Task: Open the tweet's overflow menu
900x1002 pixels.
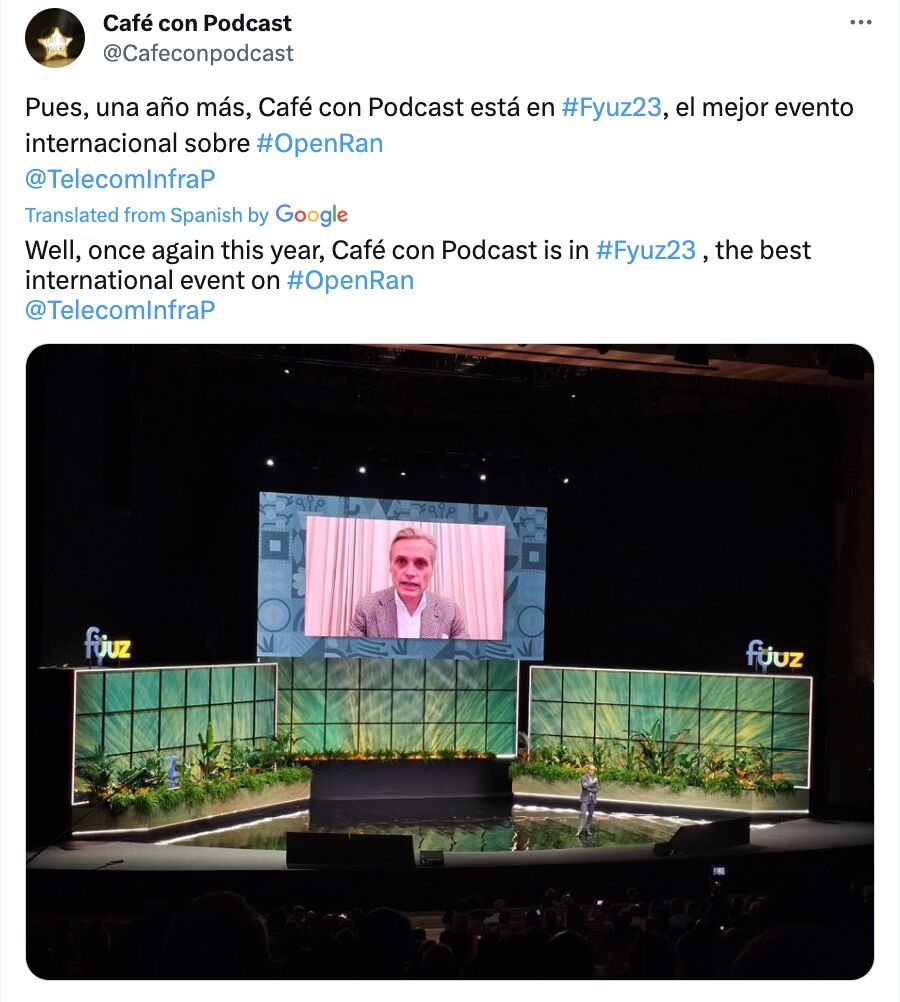Action: pyautogui.click(x=860, y=22)
